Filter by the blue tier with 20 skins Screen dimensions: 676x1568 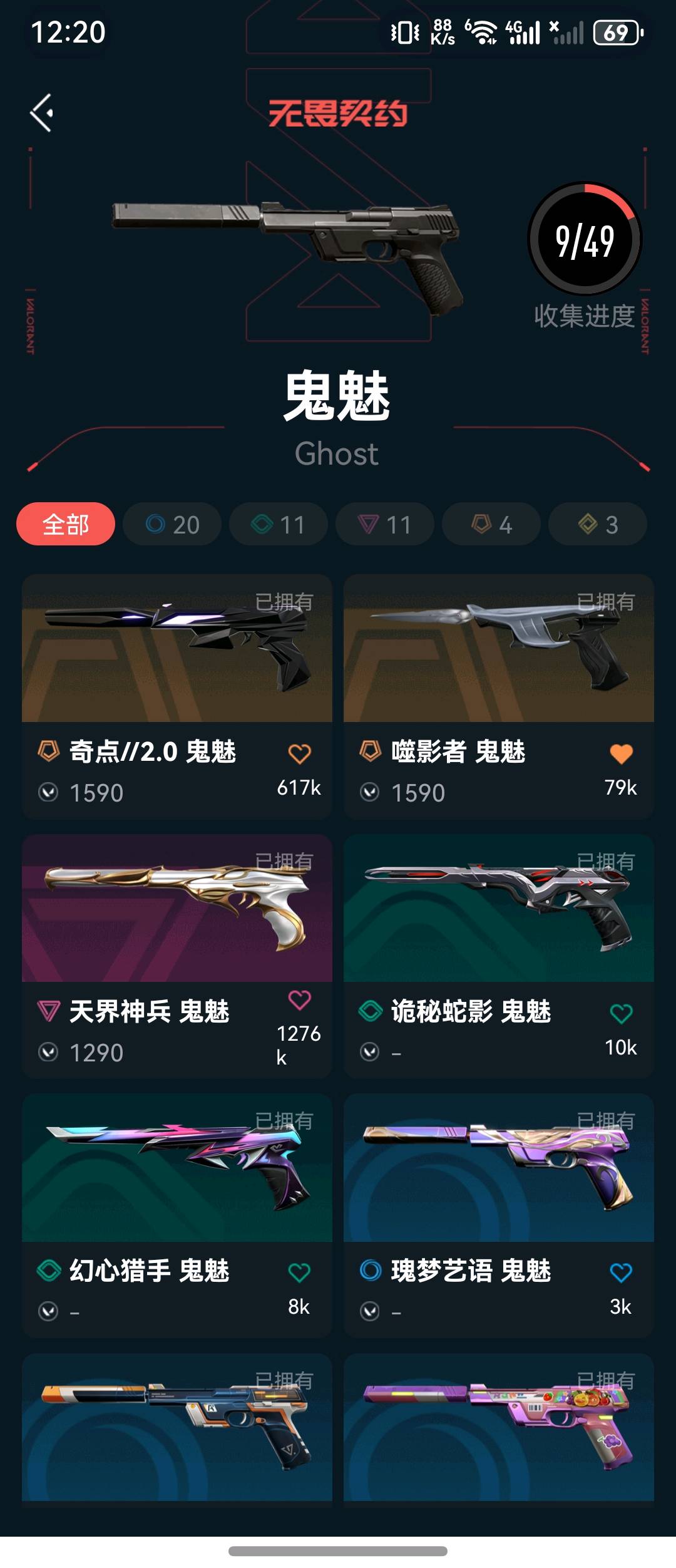tap(172, 524)
